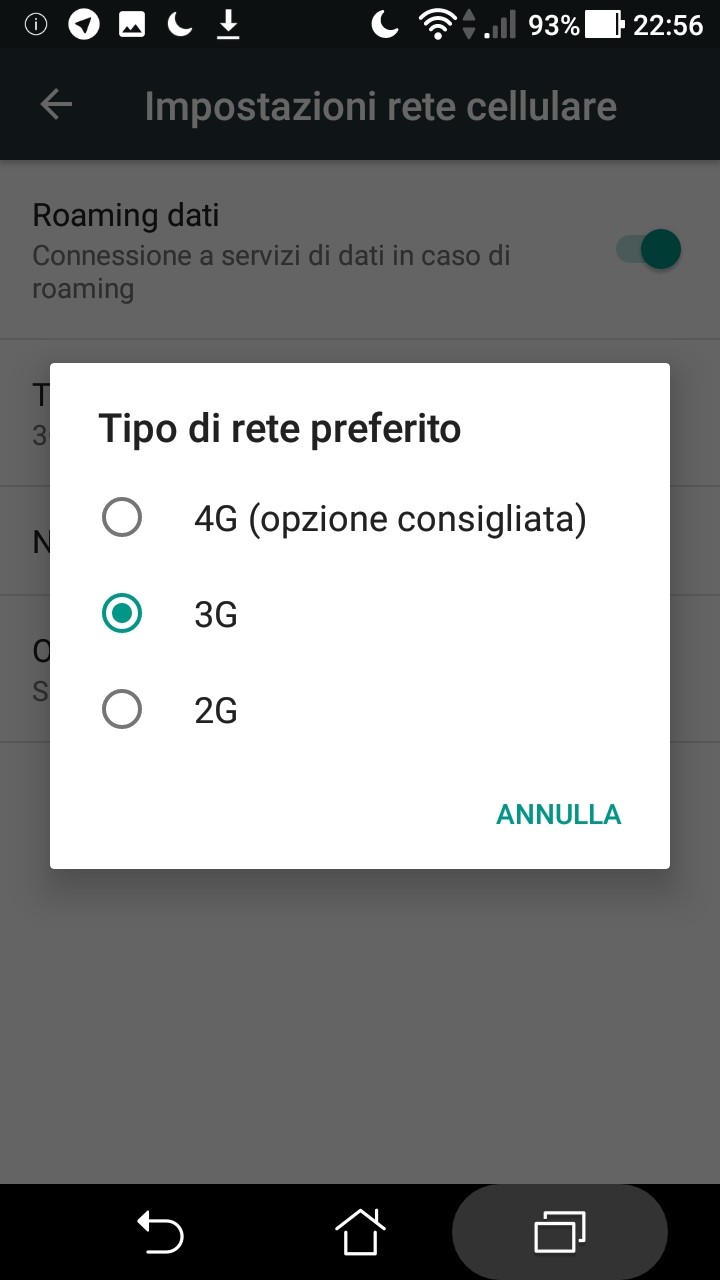Select the 4G (opzione consigliata) option
The height and width of the screenshot is (1280, 720).
360,519
